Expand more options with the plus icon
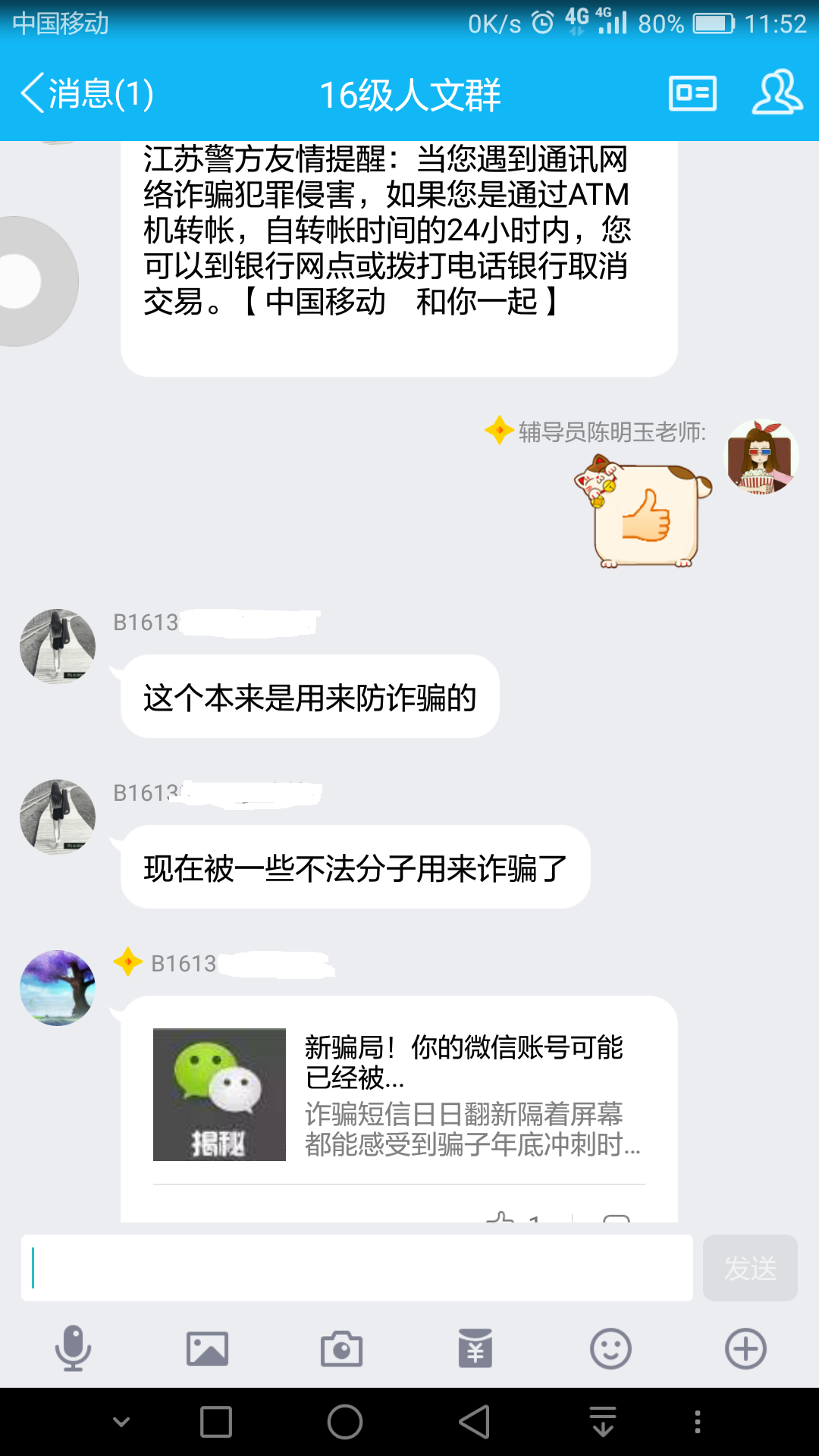This screenshot has width=819, height=1456. point(745,1349)
